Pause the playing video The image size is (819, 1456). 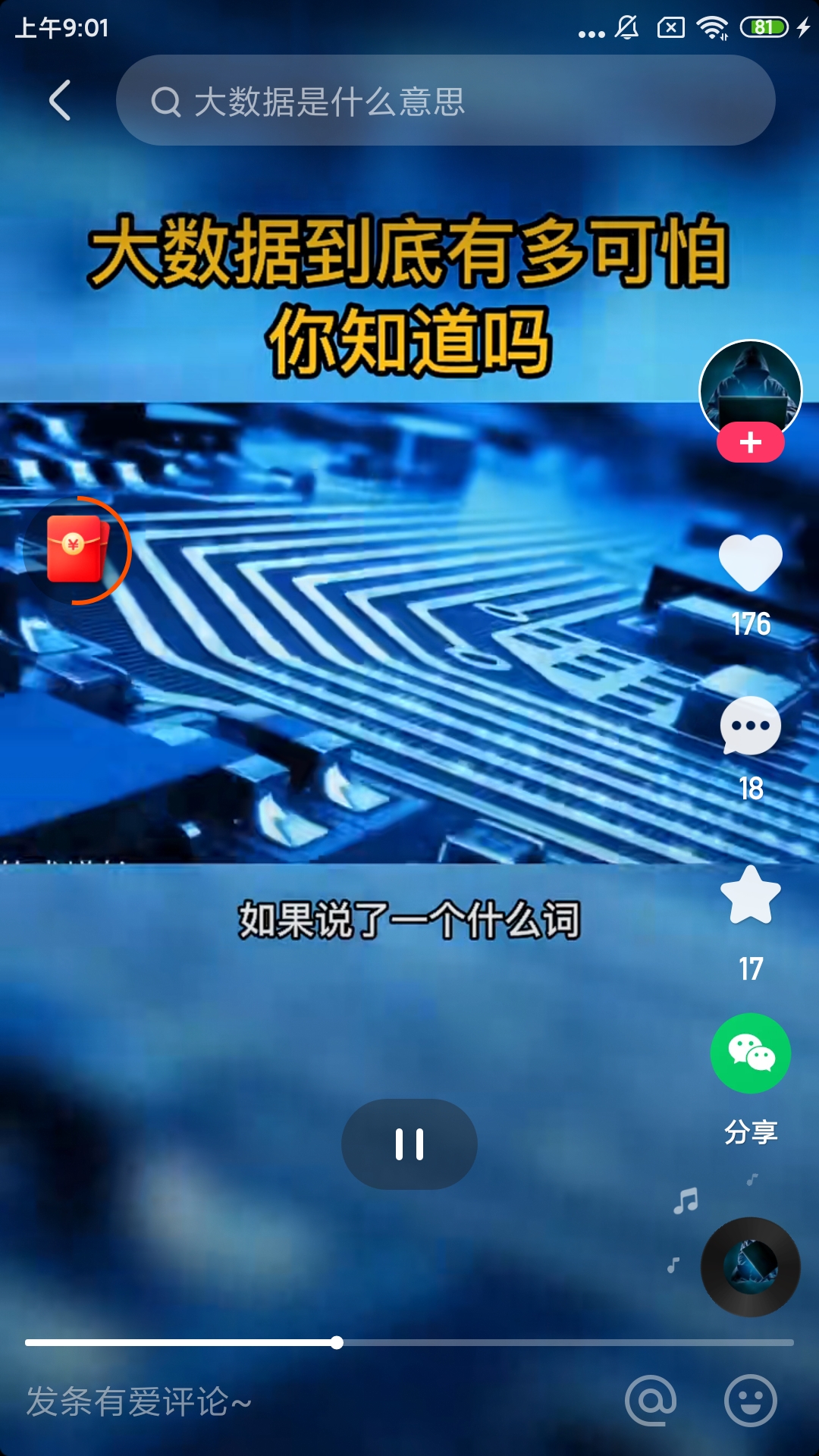(x=409, y=1144)
